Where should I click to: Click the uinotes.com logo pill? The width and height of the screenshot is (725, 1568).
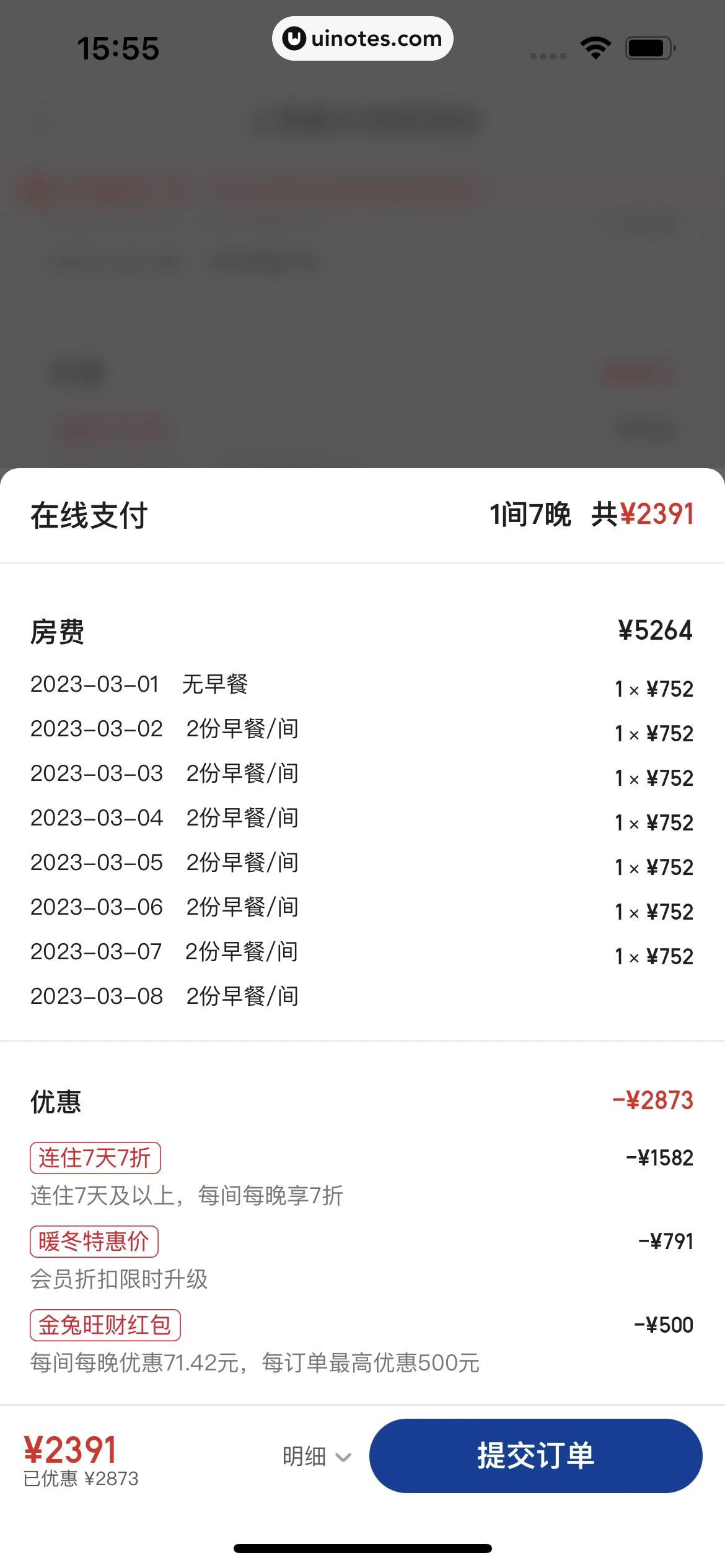click(x=361, y=38)
